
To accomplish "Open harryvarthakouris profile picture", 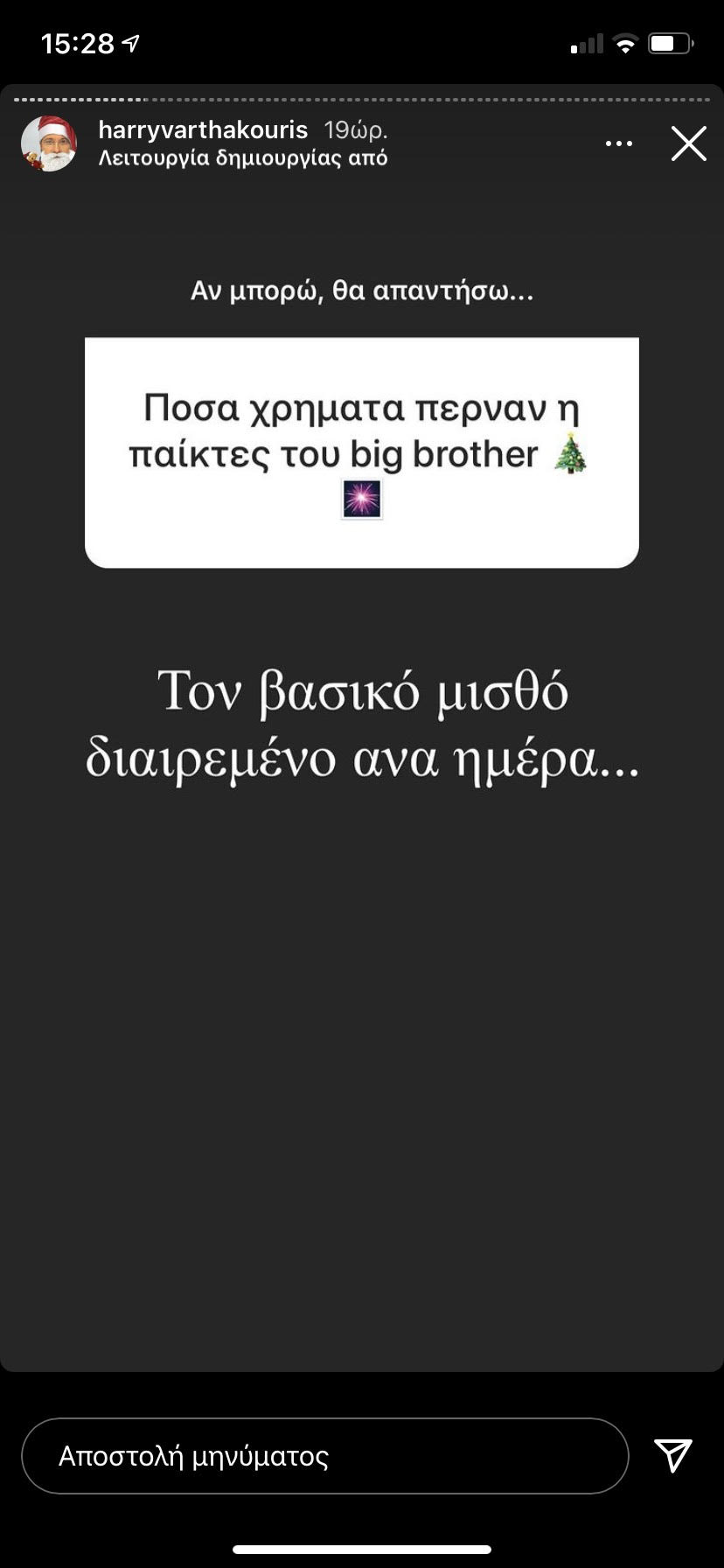I will click(x=49, y=143).
